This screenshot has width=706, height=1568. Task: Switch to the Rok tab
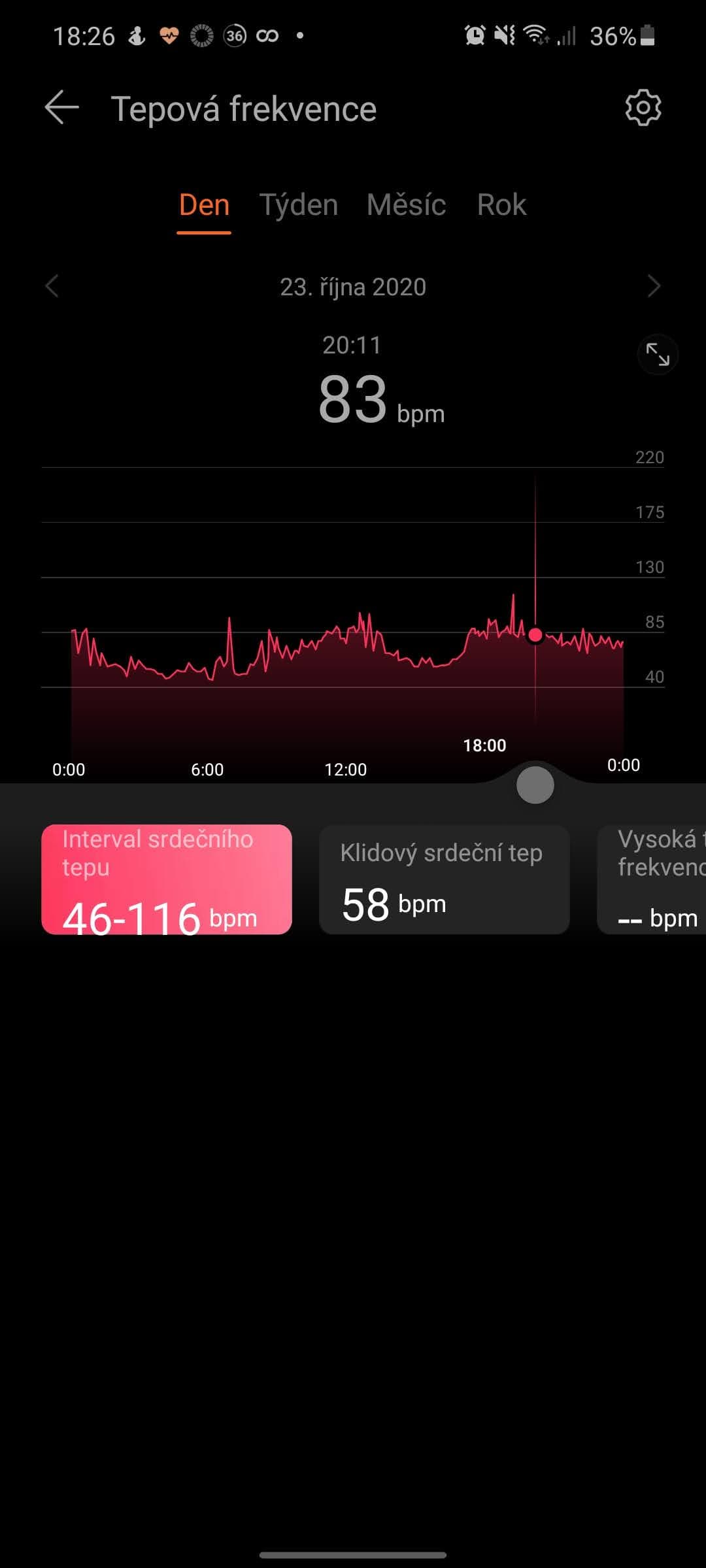point(501,205)
